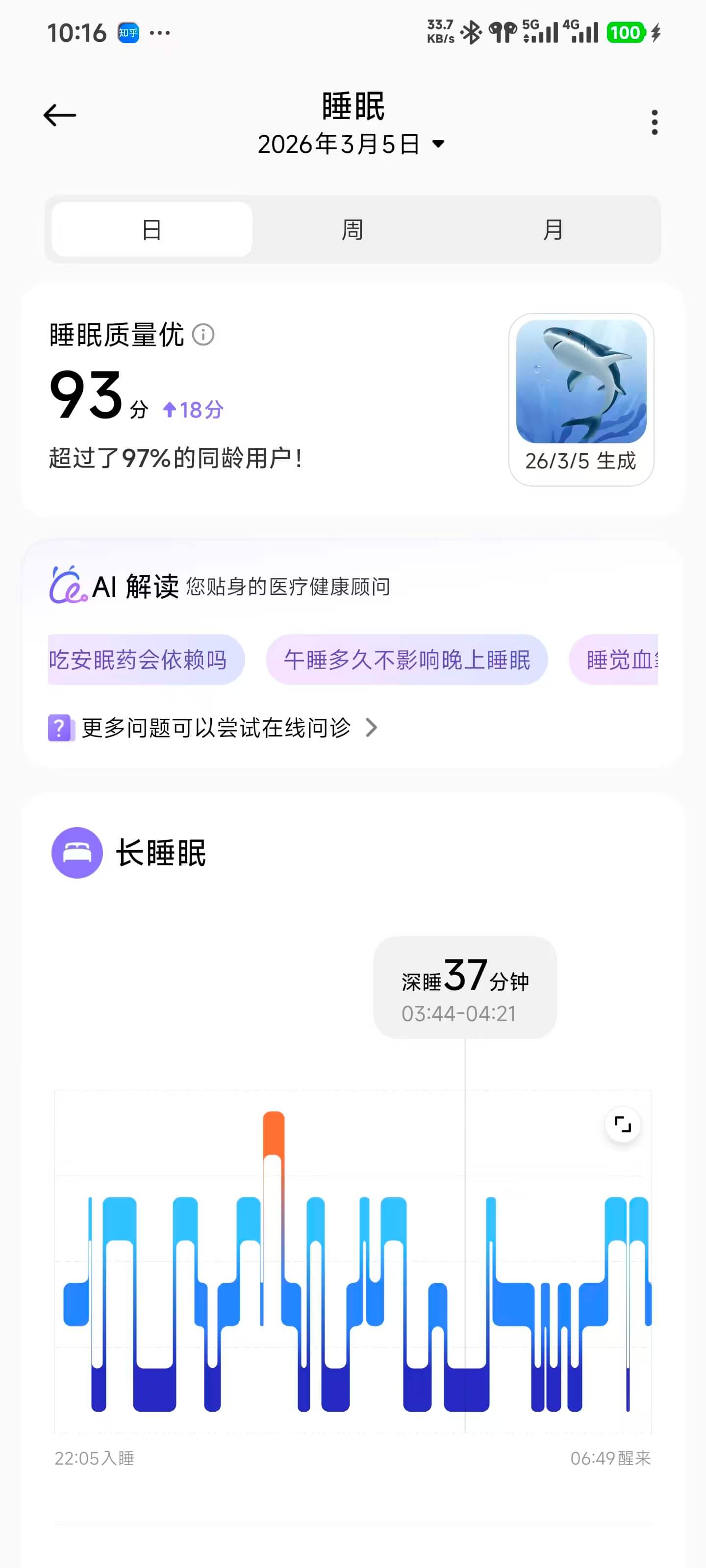
Task: Show sleep quality info icon details
Action: click(203, 334)
